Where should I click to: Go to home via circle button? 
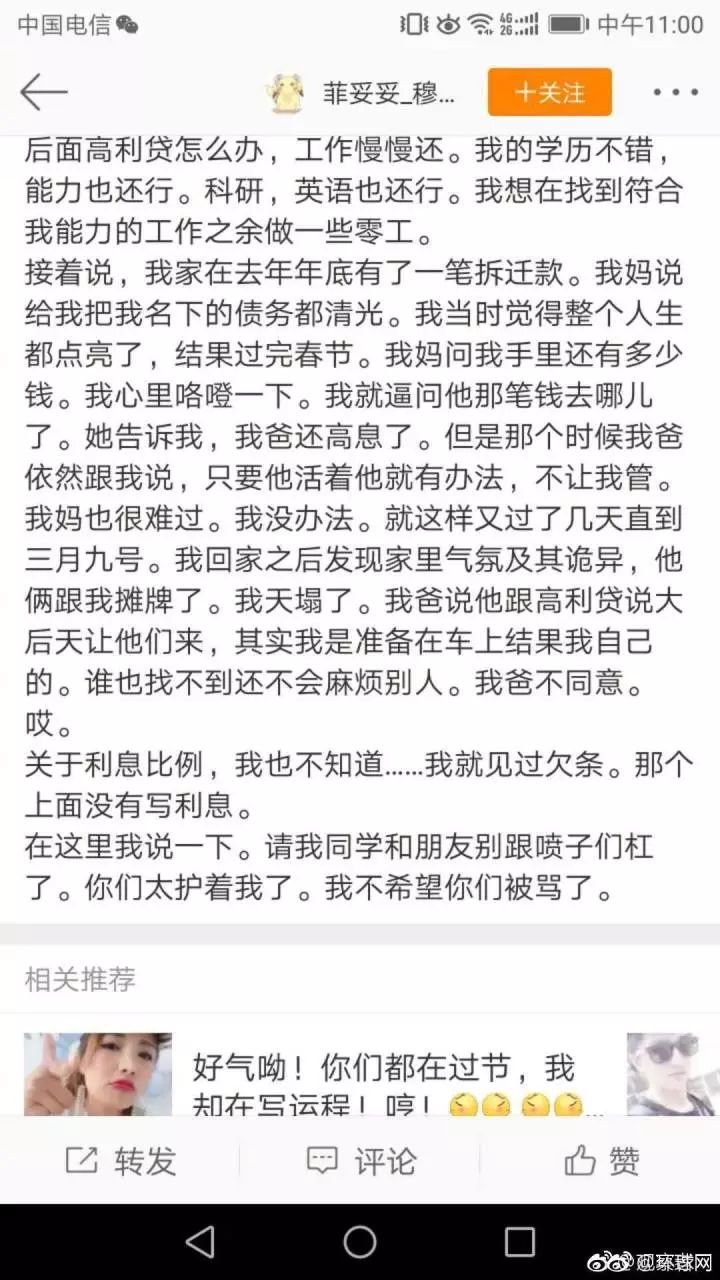pos(360,1242)
